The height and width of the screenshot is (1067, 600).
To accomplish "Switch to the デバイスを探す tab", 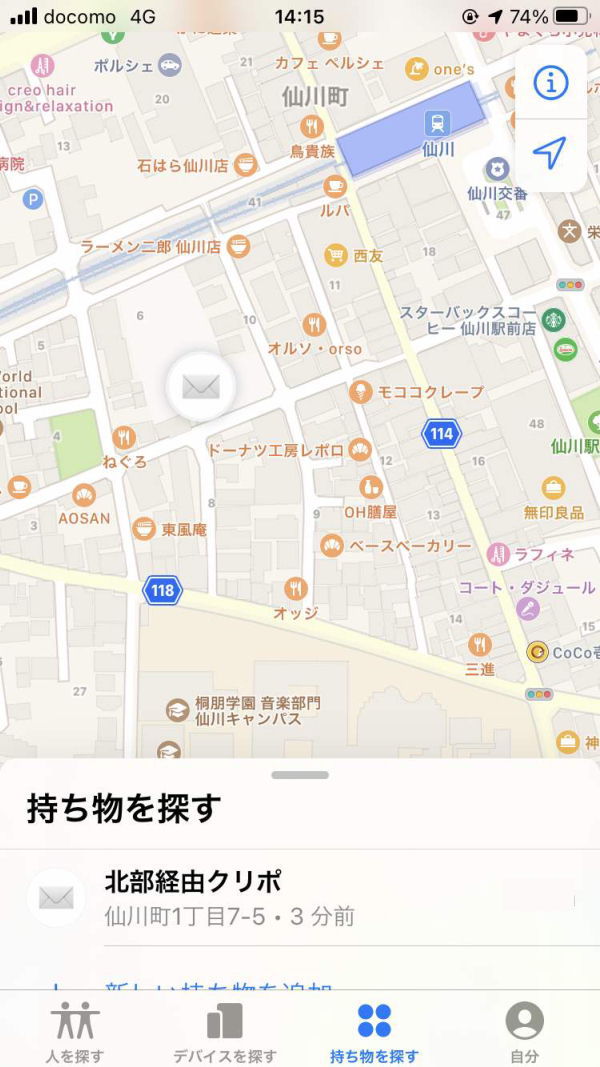I will [225, 1031].
